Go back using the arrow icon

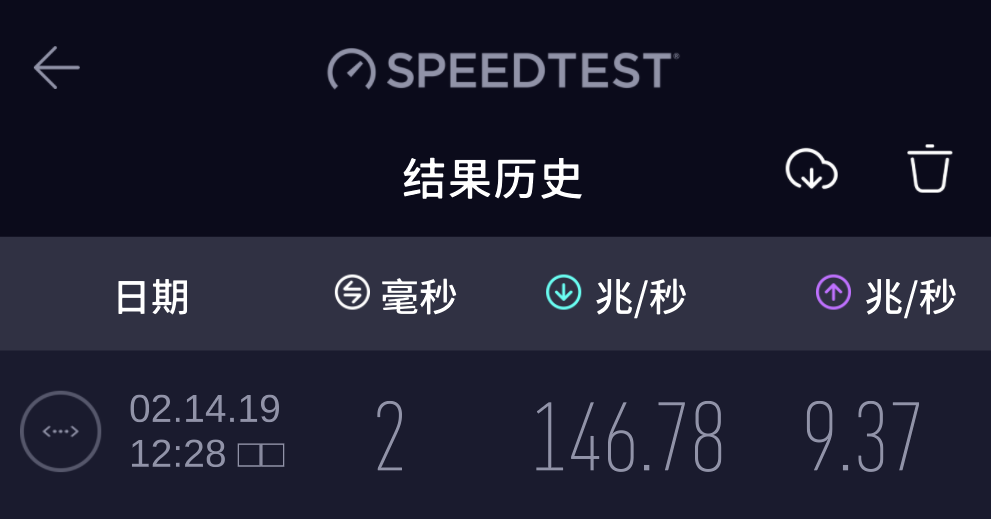coord(56,68)
